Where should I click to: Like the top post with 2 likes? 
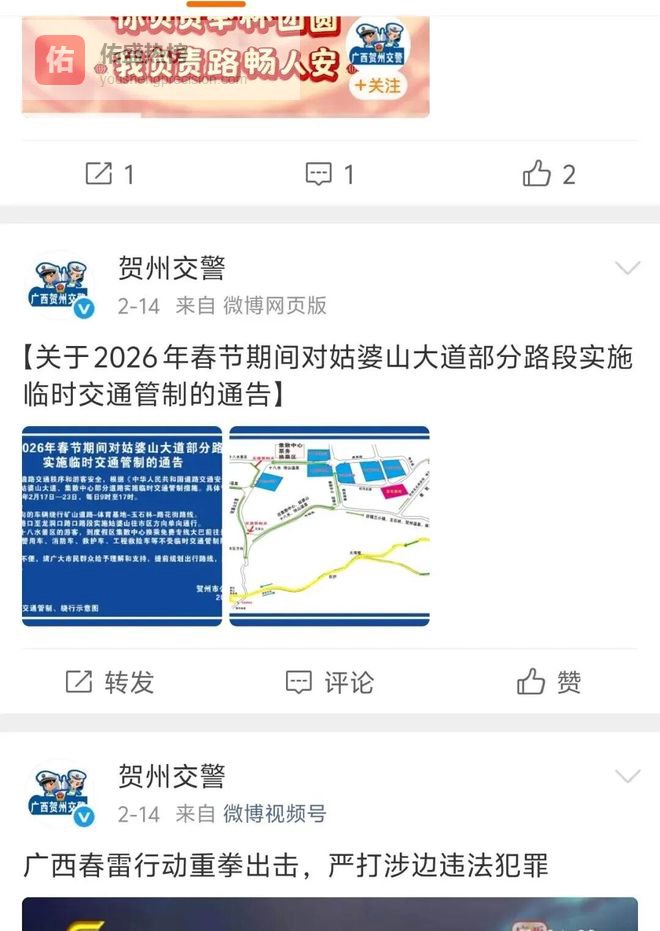tap(549, 175)
